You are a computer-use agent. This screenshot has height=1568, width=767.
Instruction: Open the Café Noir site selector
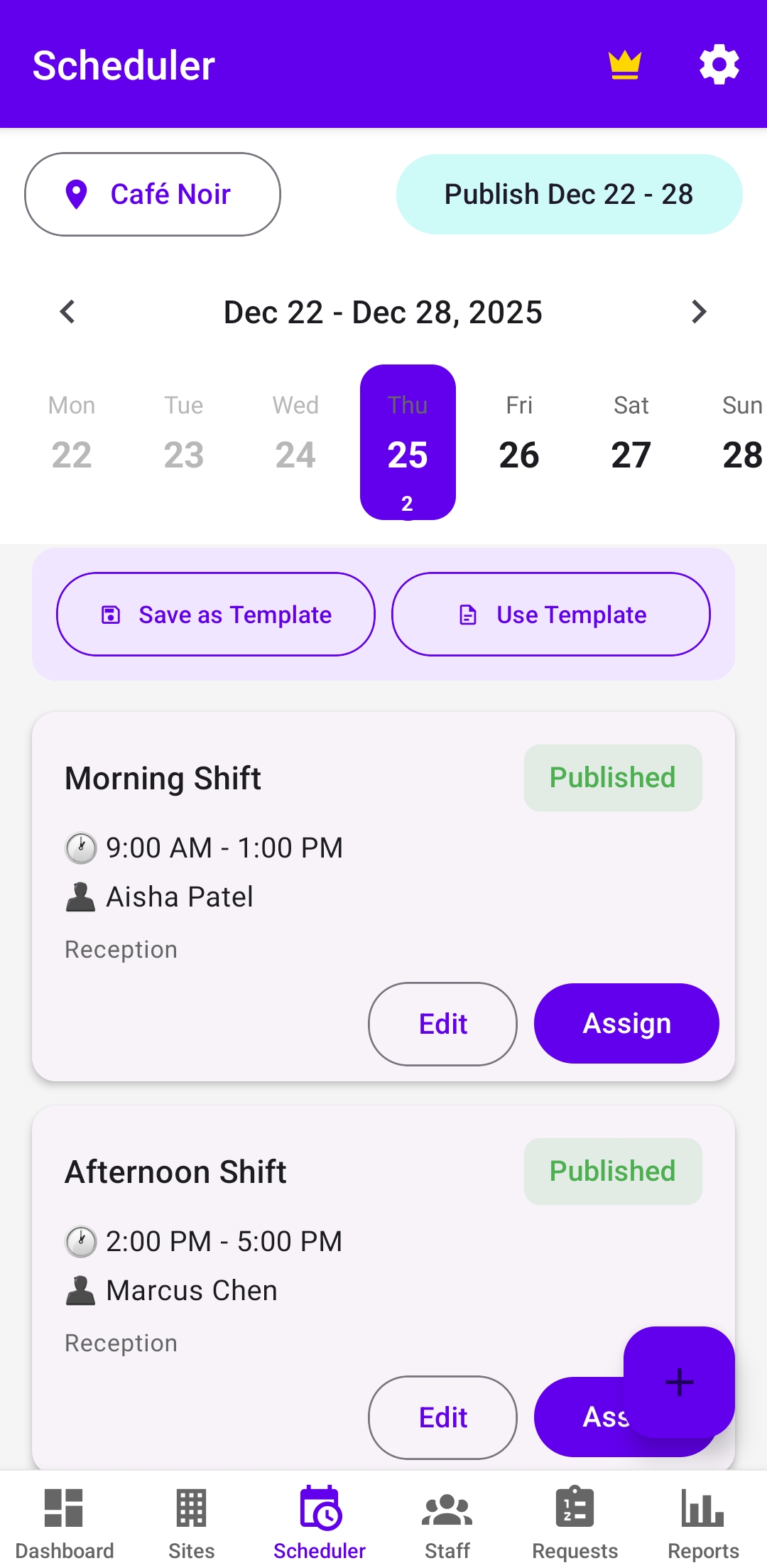[152, 194]
